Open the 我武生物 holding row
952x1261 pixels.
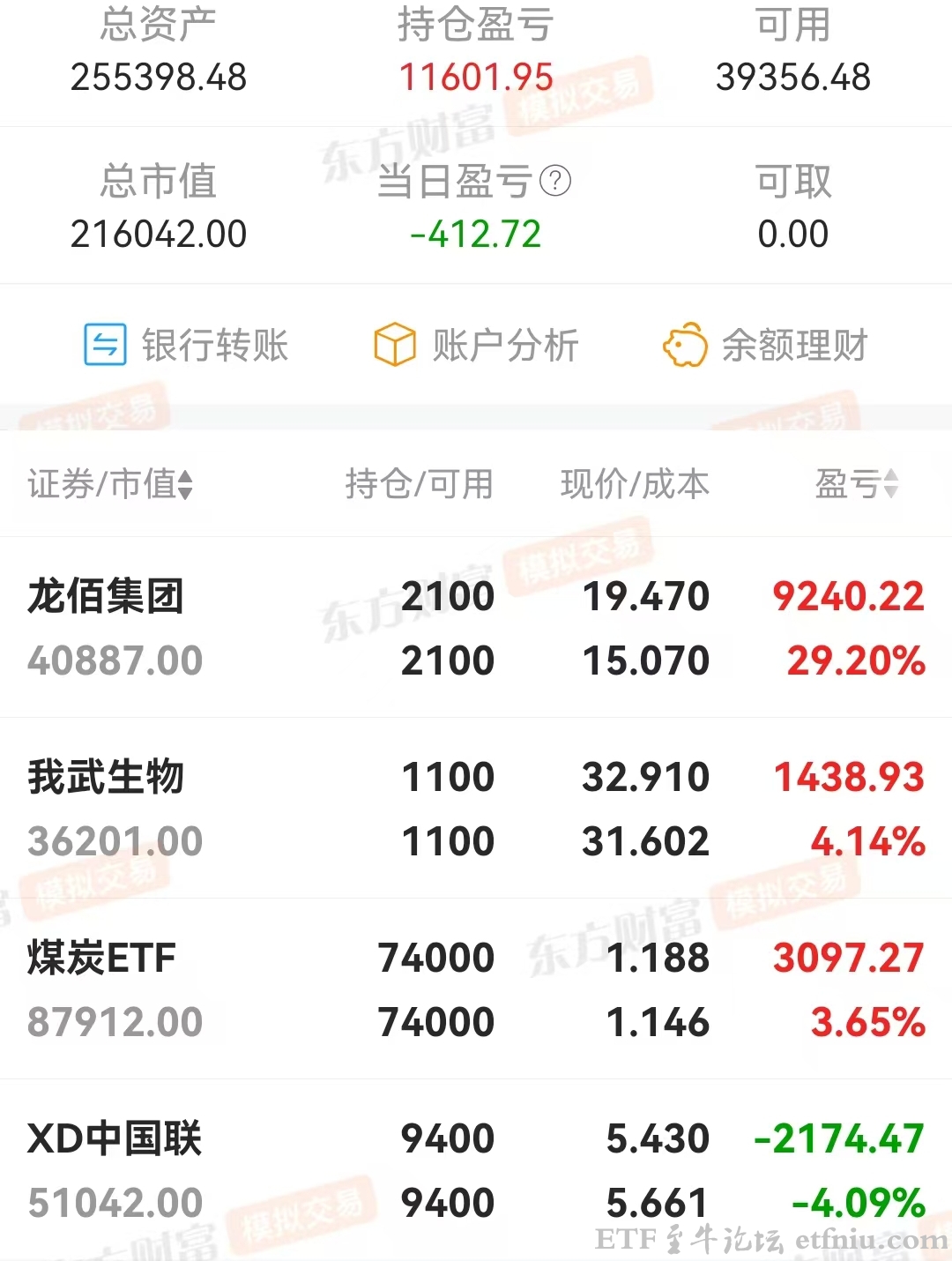coord(476,809)
